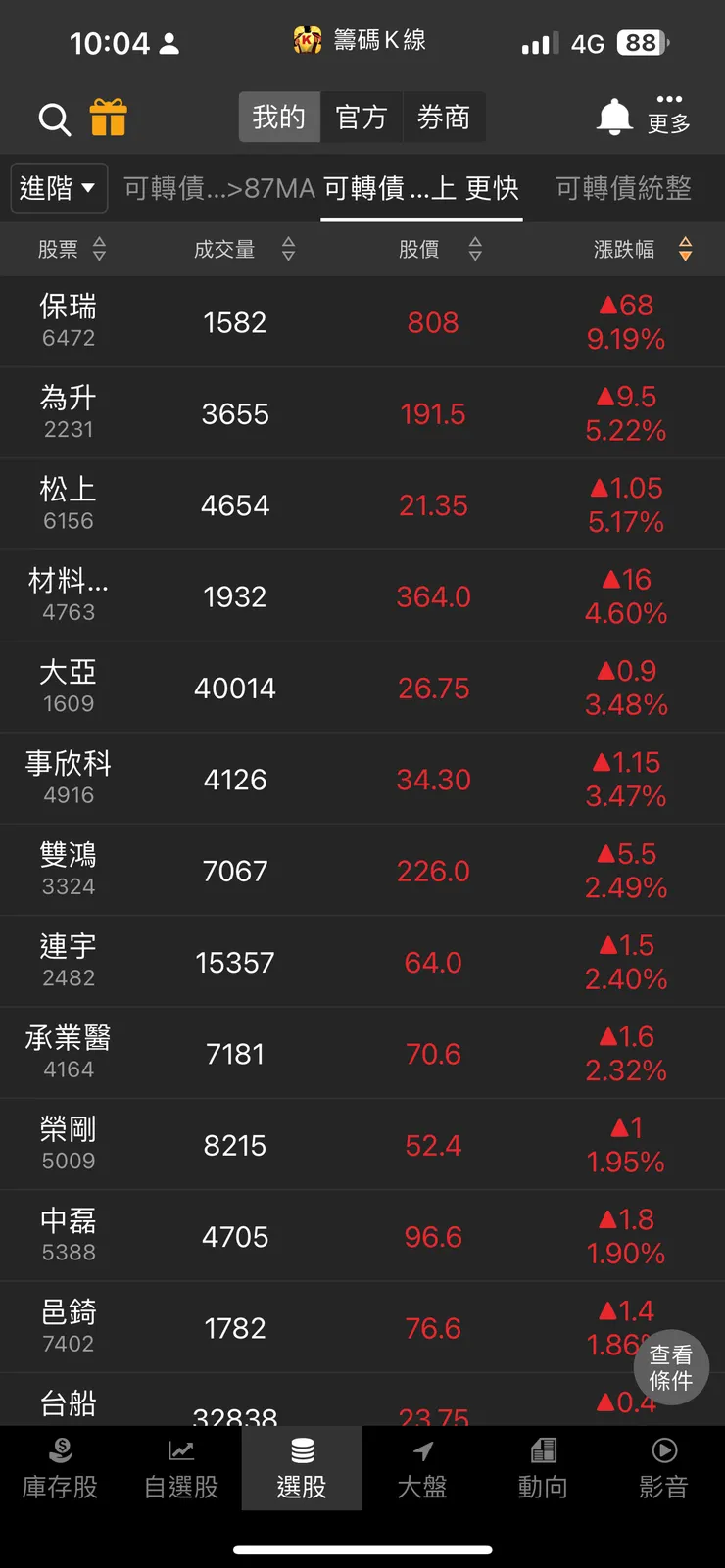Tap the orange gift icon
The height and width of the screenshot is (1568, 725).
pyautogui.click(x=110, y=118)
